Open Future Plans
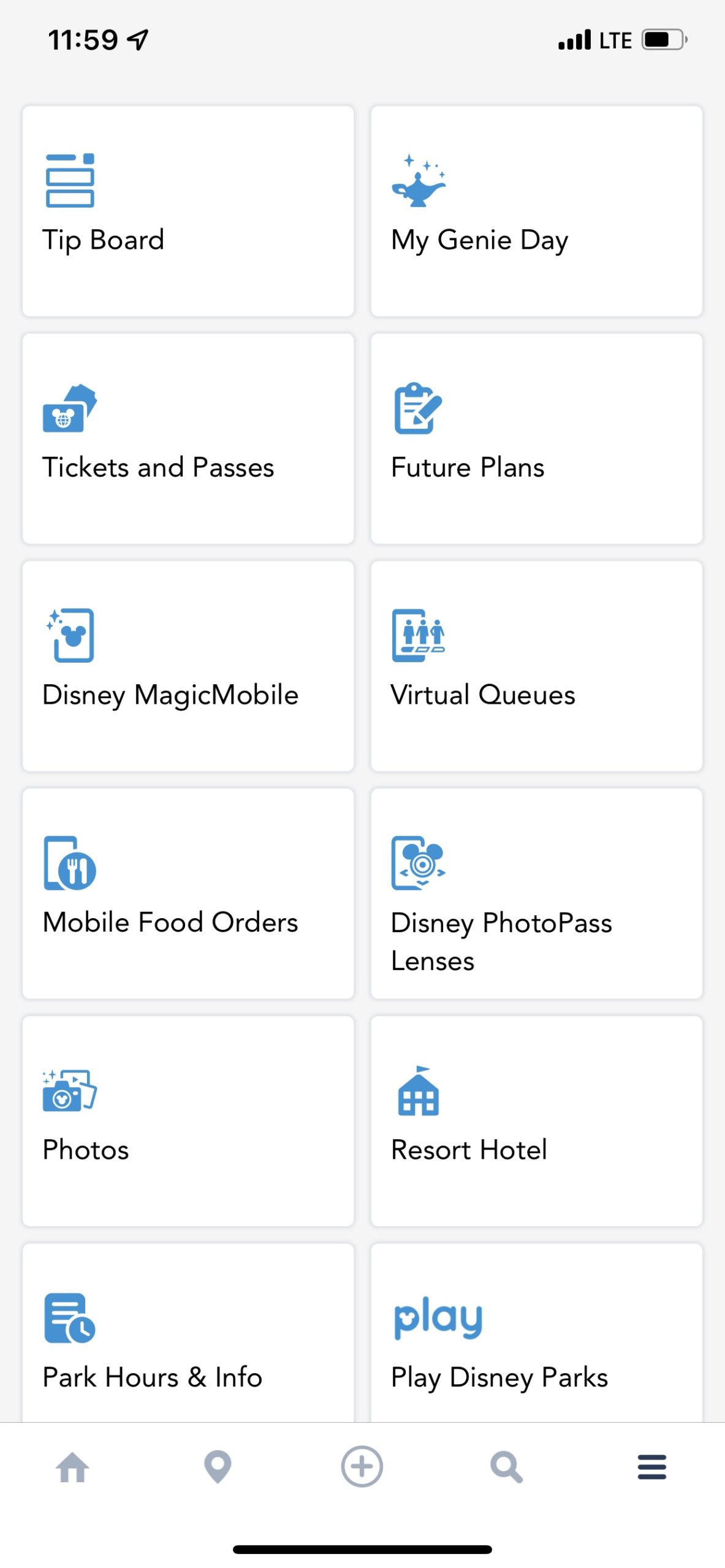This screenshot has height=1568, width=725. tap(536, 439)
